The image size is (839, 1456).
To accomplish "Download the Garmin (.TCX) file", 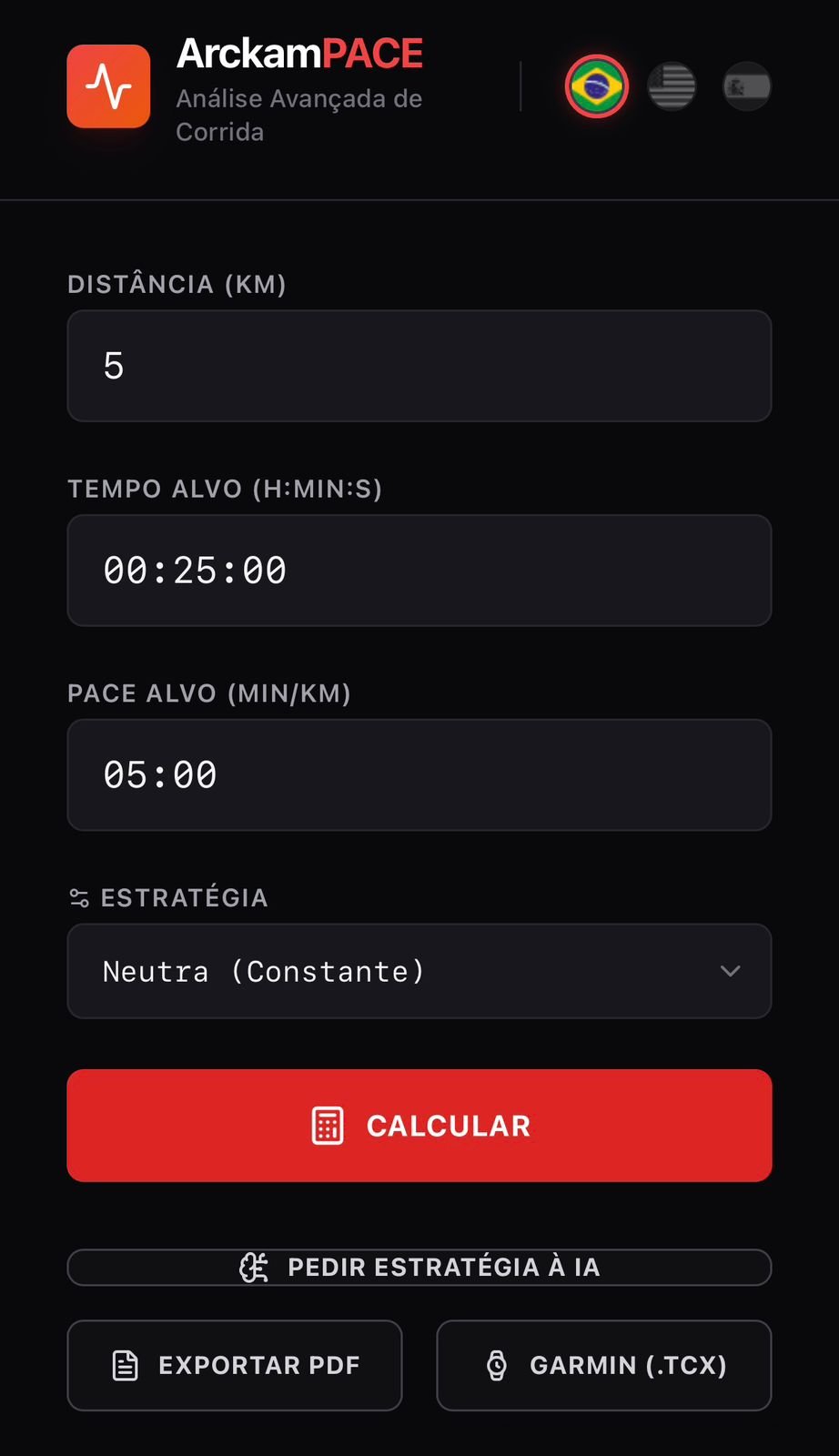I will 604,1365.
